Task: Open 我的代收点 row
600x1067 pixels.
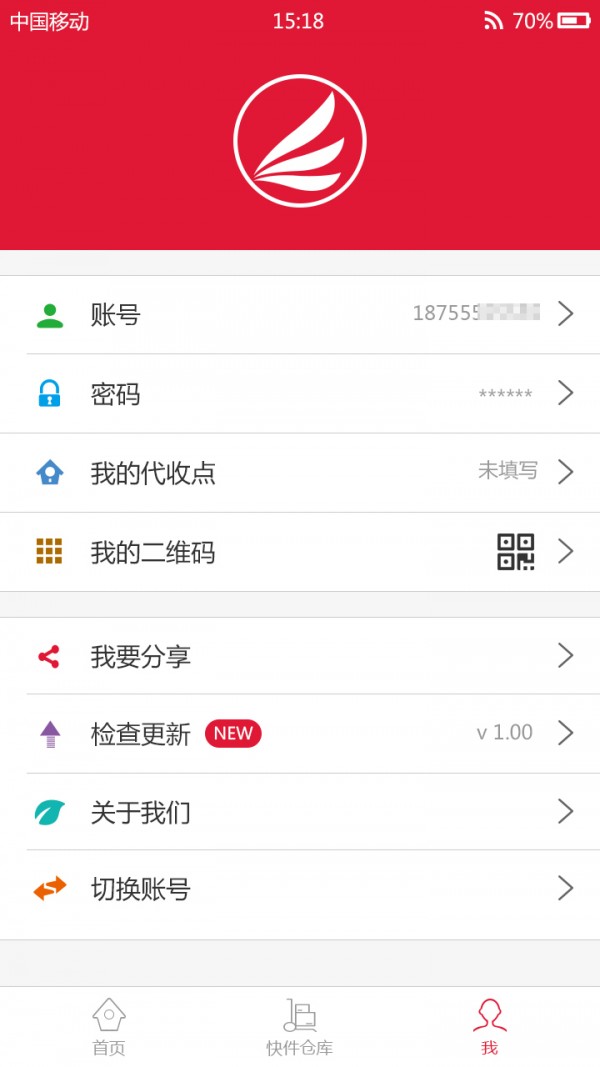Action: click(x=300, y=472)
